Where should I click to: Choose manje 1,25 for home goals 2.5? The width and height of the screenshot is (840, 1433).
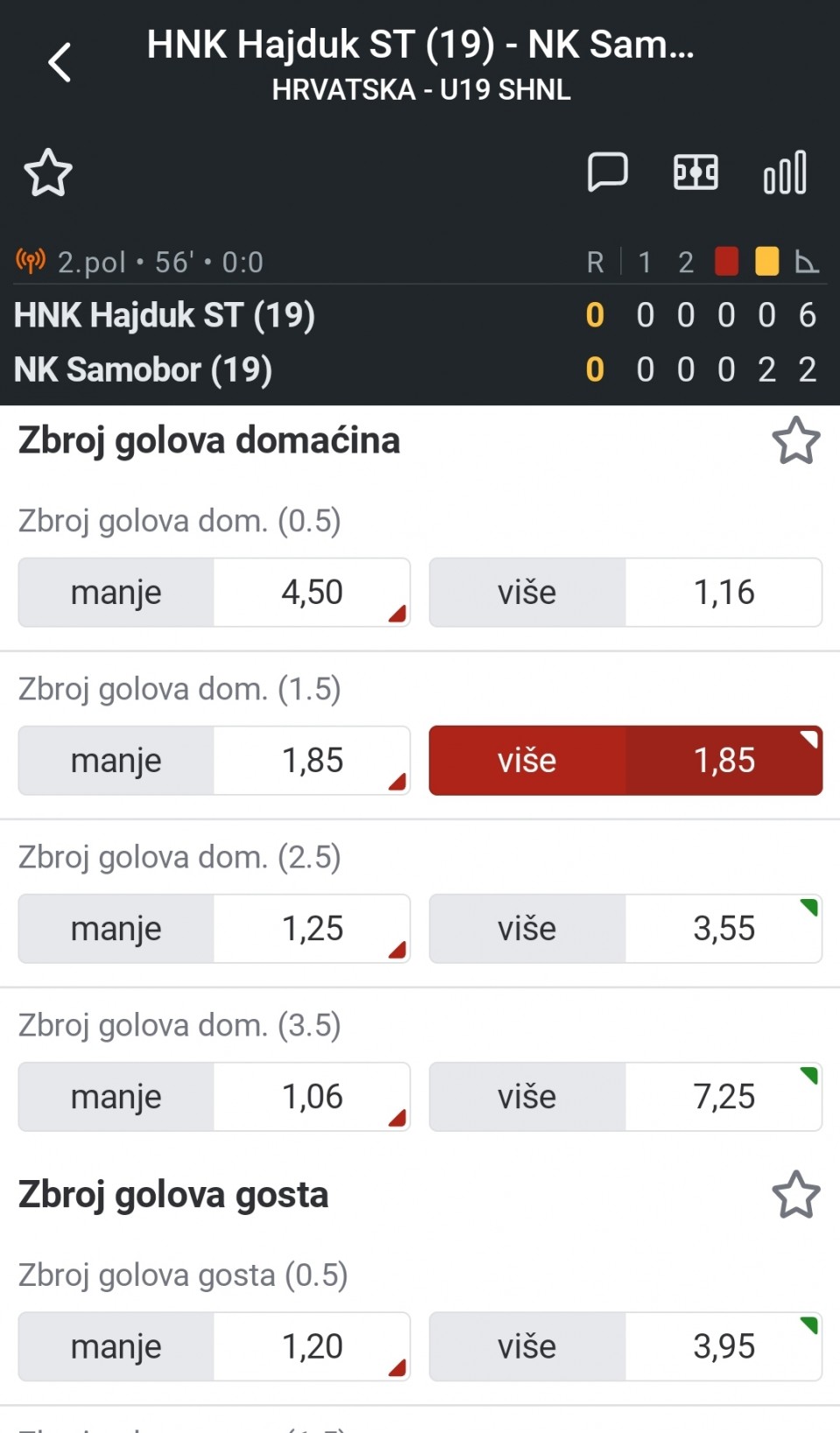pos(214,929)
